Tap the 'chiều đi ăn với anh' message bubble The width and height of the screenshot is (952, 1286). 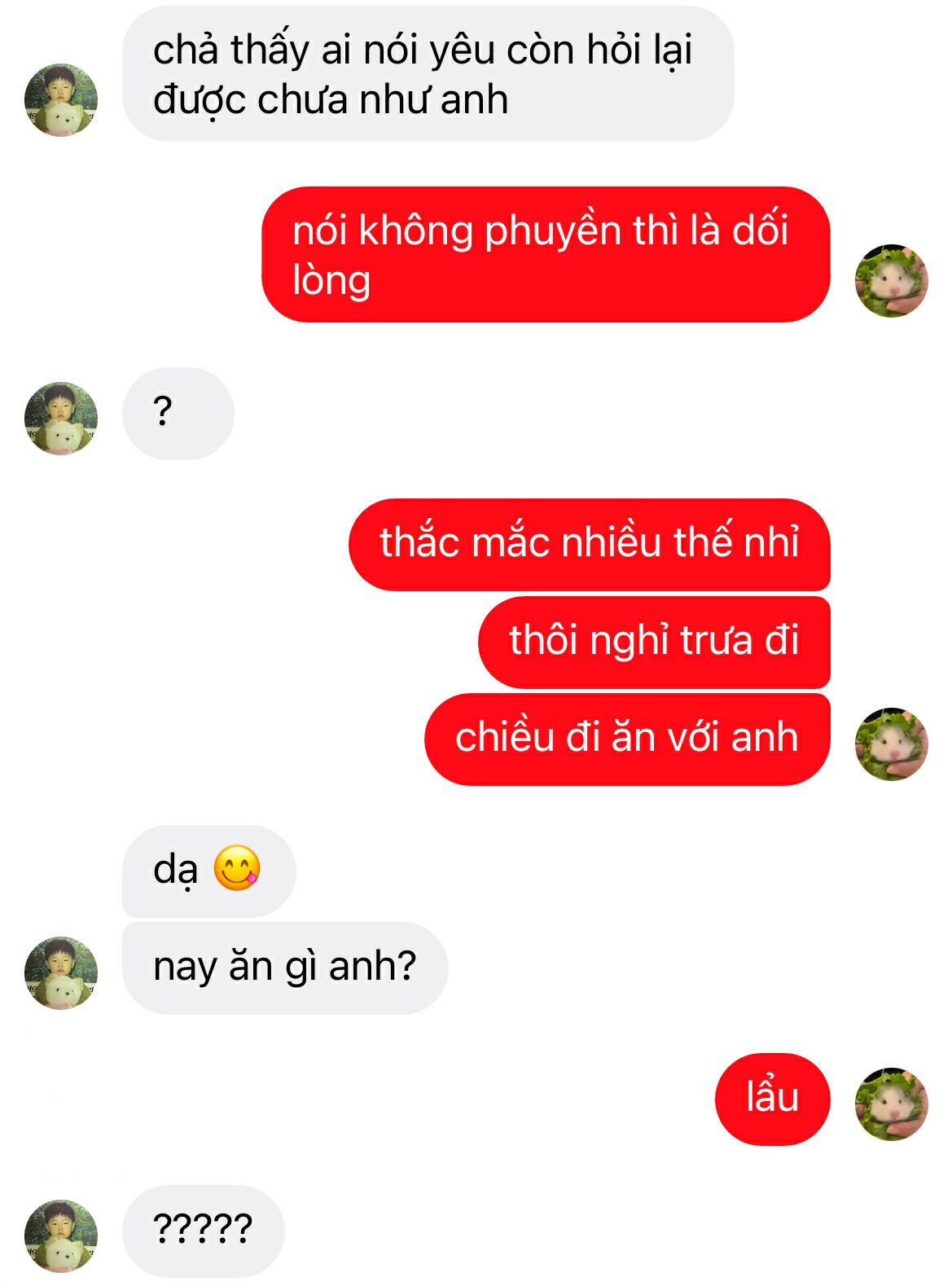[627, 739]
